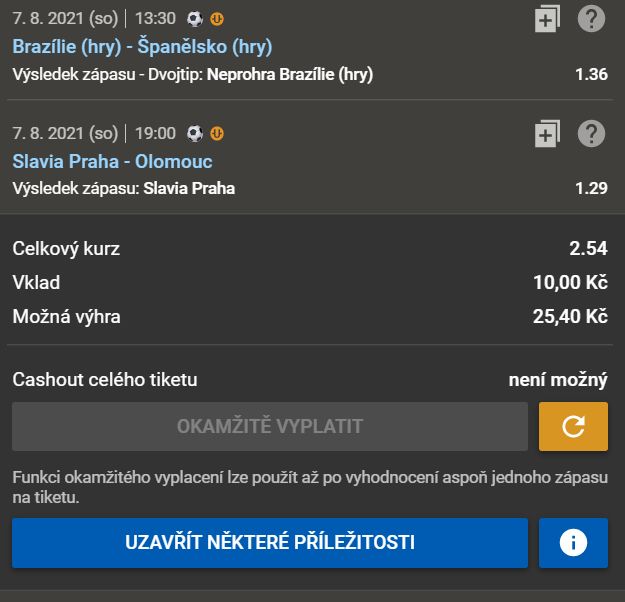Image resolution: width=625 pixels, height=602 pixels.
Task: Open the Brazílie (hry) - Španělsko (hry) match link
Action: coord(142,46)
